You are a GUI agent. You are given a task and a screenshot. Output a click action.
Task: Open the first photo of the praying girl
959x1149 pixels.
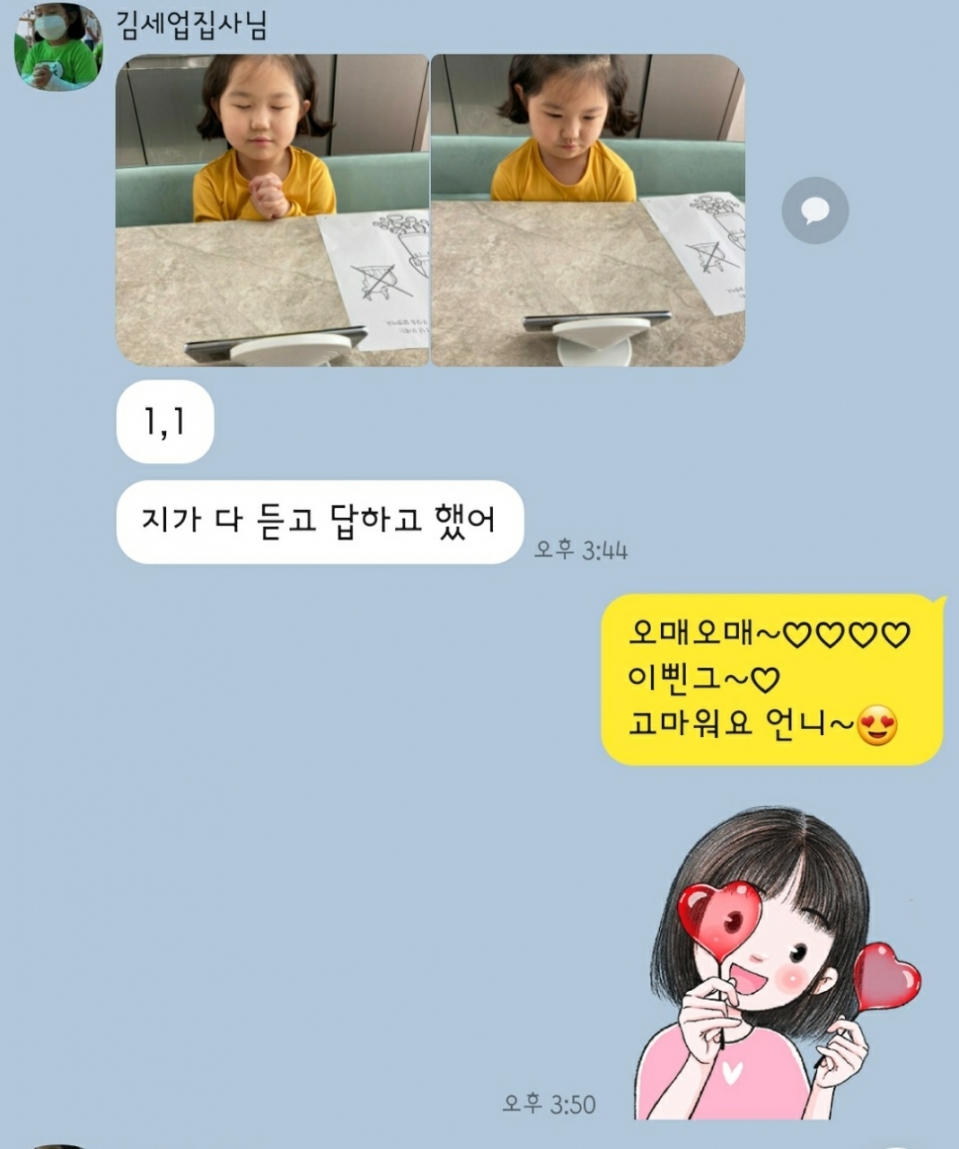(x=272, y=210)
